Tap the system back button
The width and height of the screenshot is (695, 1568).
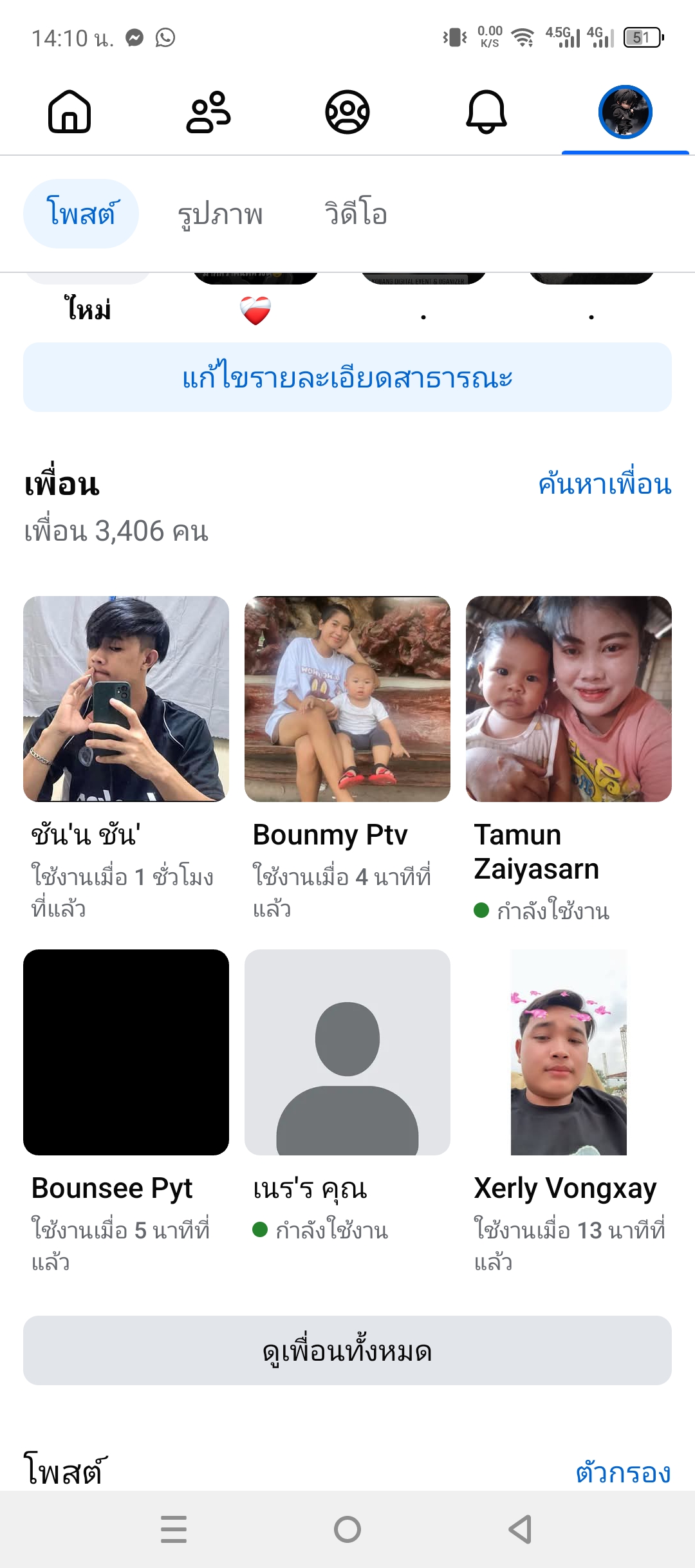(x=520, y=1529)
